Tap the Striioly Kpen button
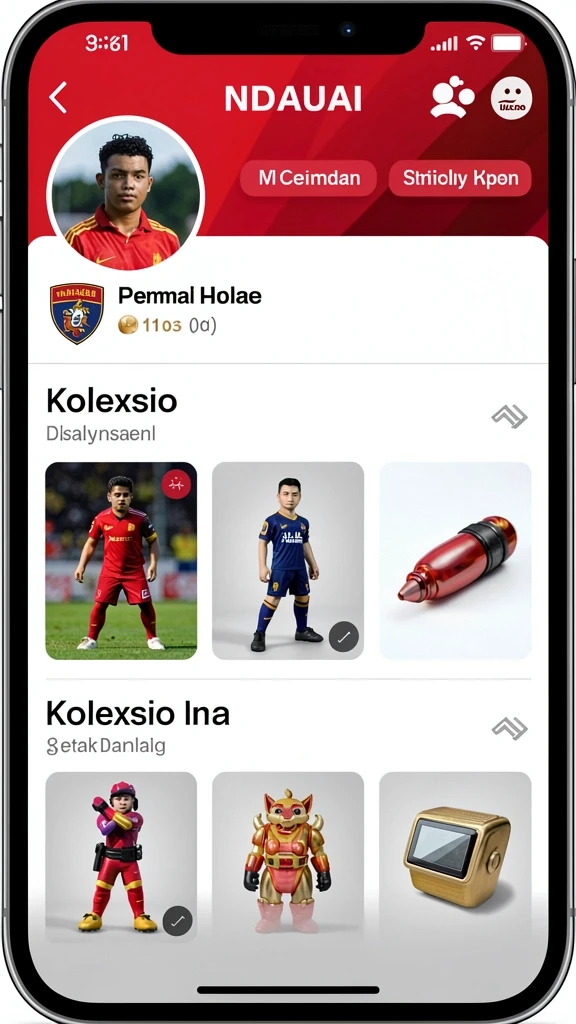This screenshot has width=576, height=1024. click(460, 178)
